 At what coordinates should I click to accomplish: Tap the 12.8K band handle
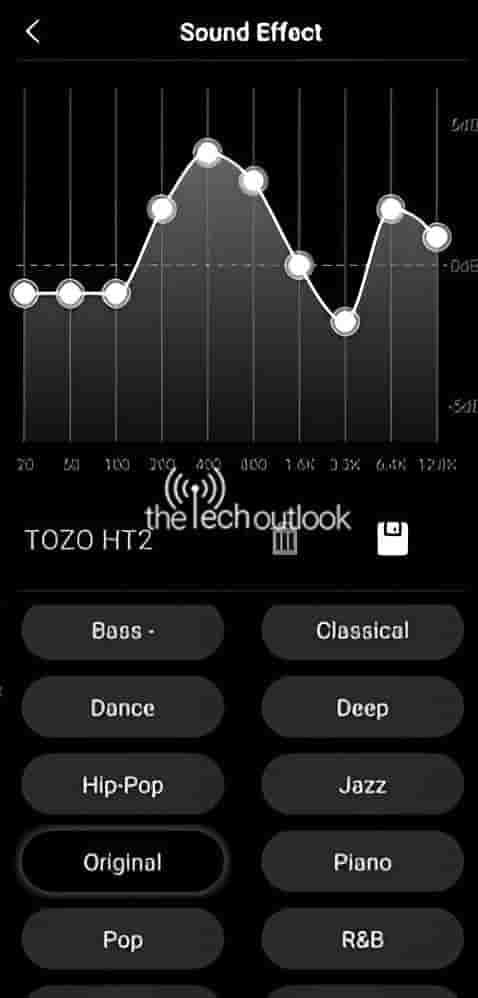pos(437,237)
